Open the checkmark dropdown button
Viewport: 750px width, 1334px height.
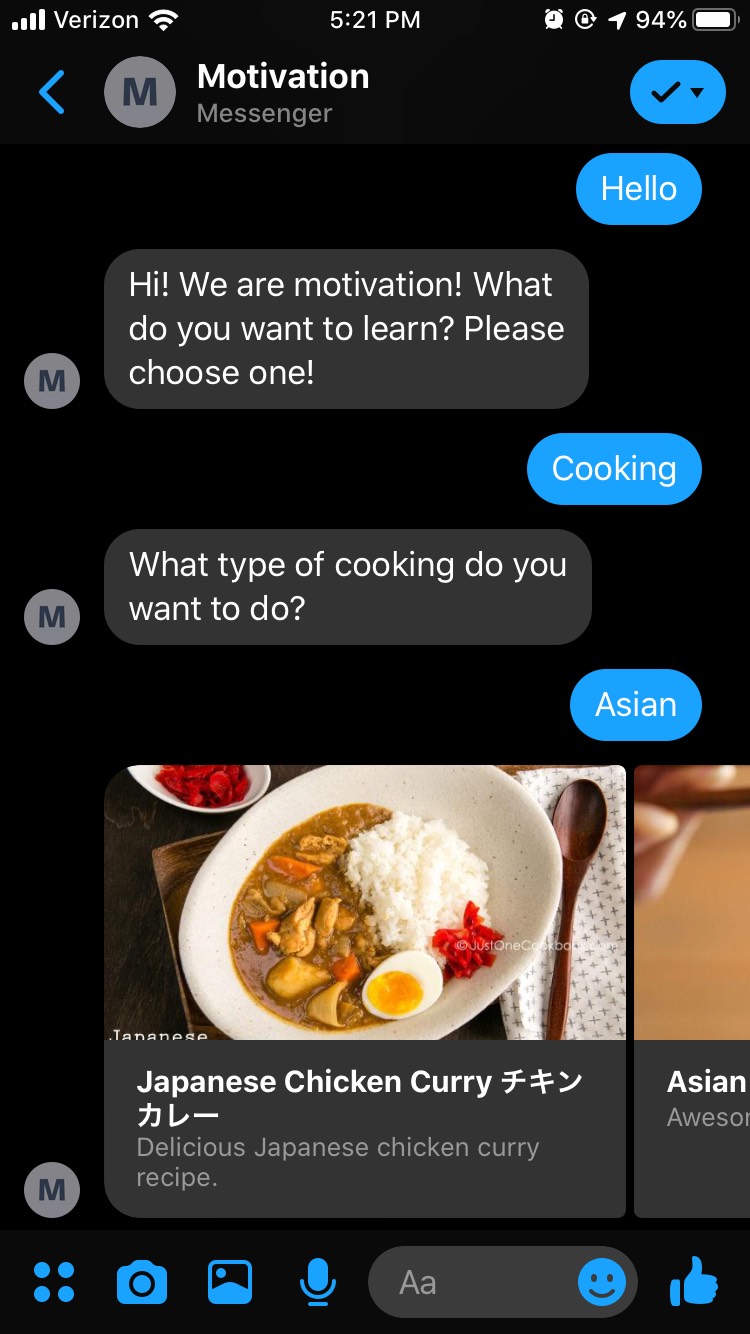677,93
